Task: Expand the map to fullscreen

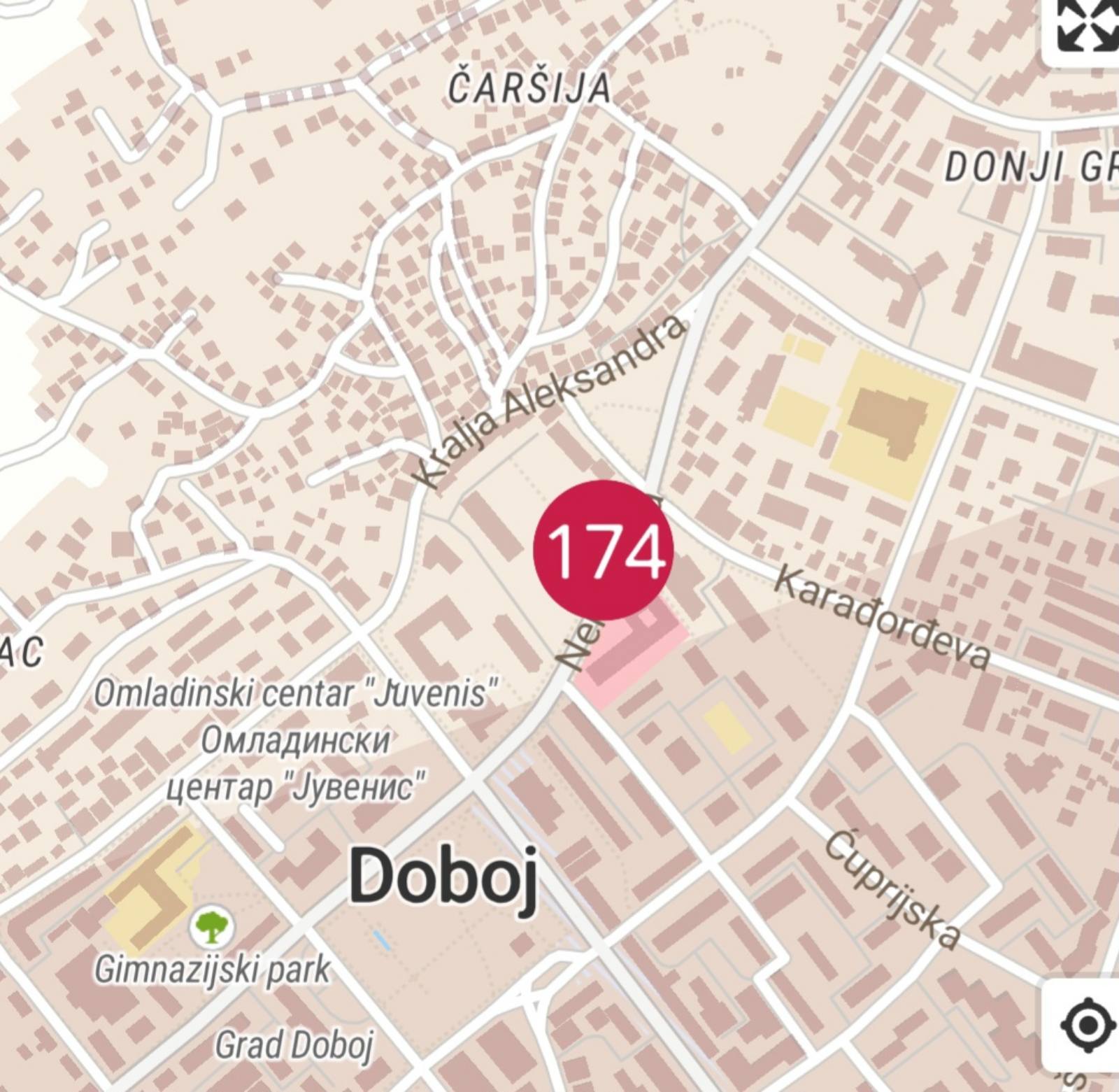Action: tap(1087, 28)
